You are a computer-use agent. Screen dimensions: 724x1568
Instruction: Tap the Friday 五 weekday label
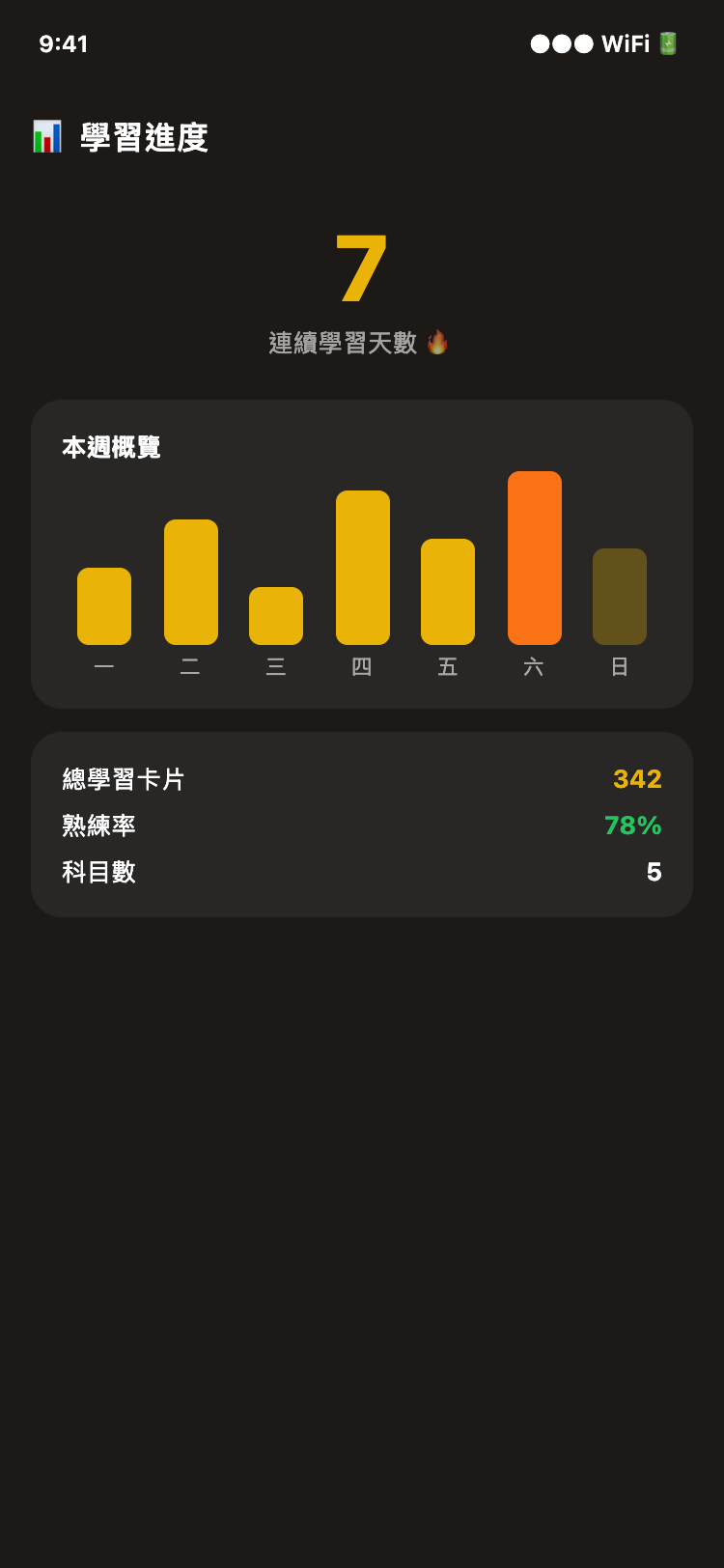448,666
